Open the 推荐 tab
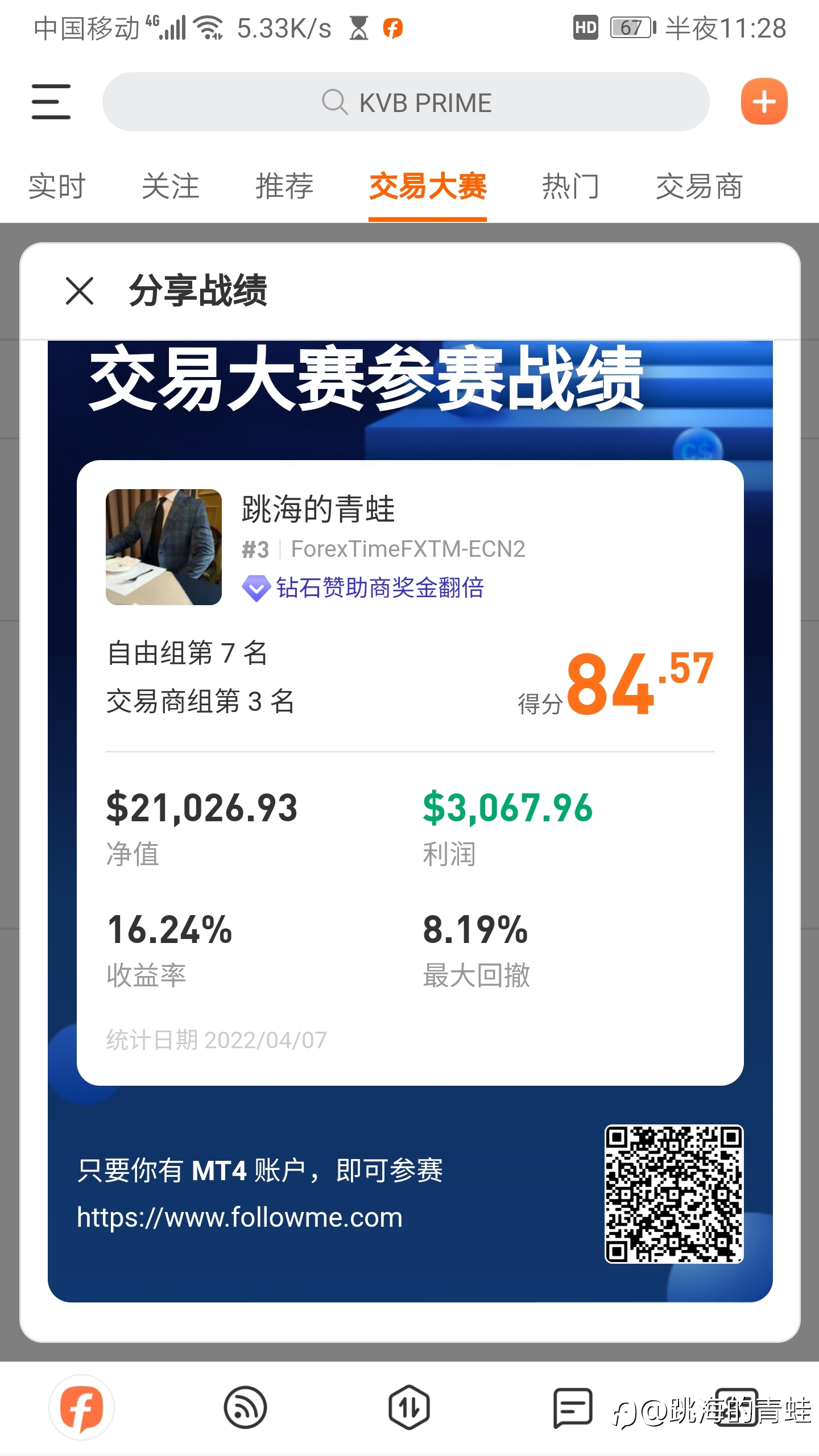 pyautogui.click(x=284, y=187)
